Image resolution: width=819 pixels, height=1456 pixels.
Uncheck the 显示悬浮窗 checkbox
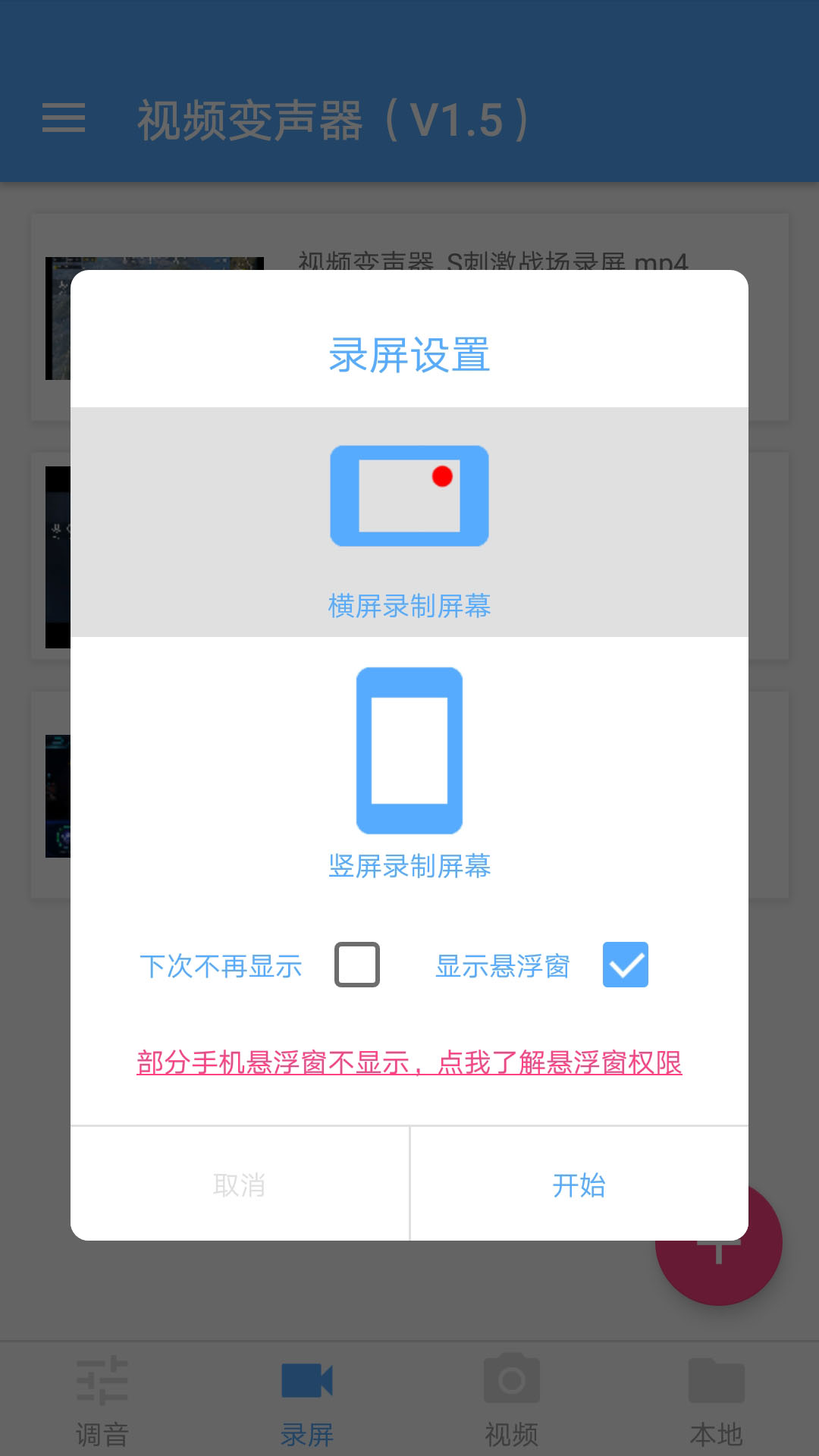tap(626, 965)
